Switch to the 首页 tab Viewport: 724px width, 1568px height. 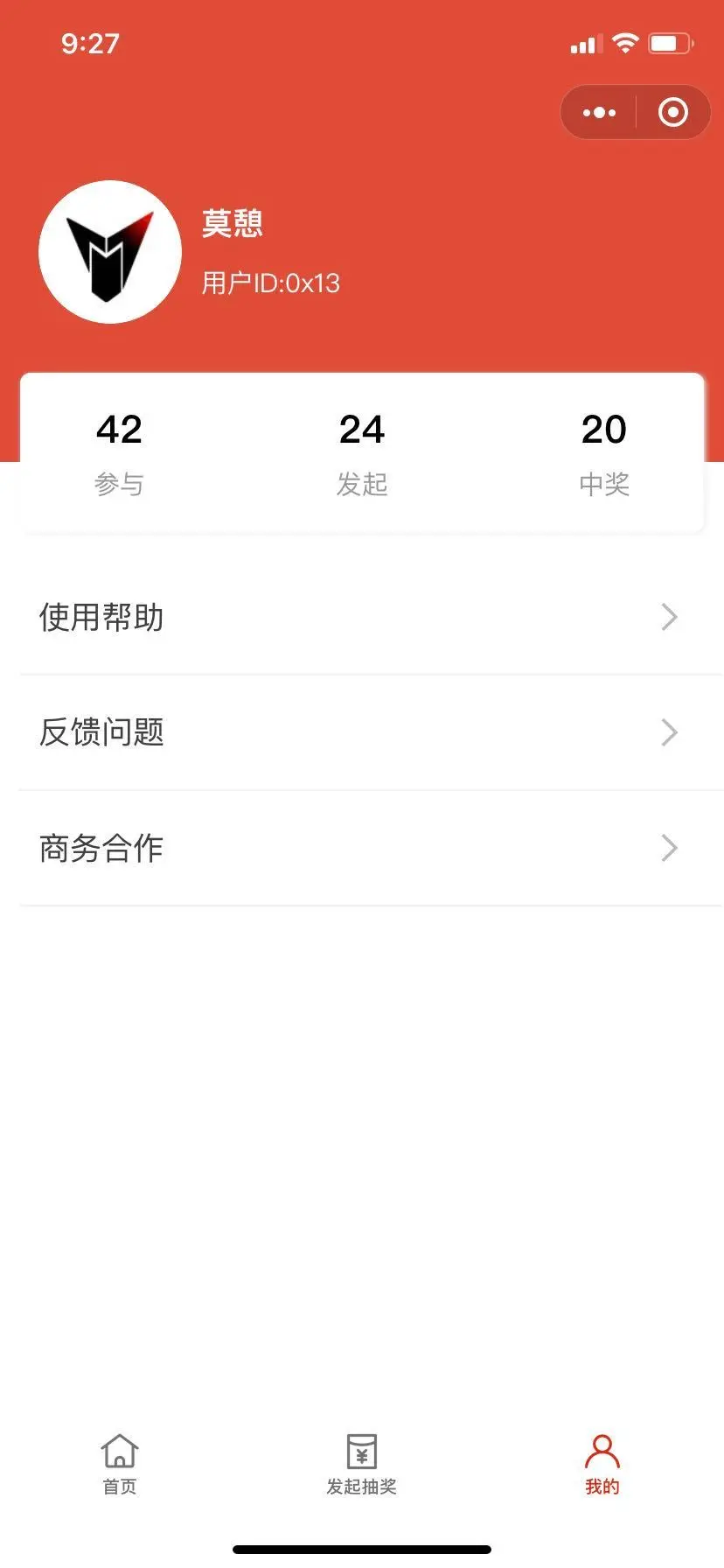[120, 1463]
